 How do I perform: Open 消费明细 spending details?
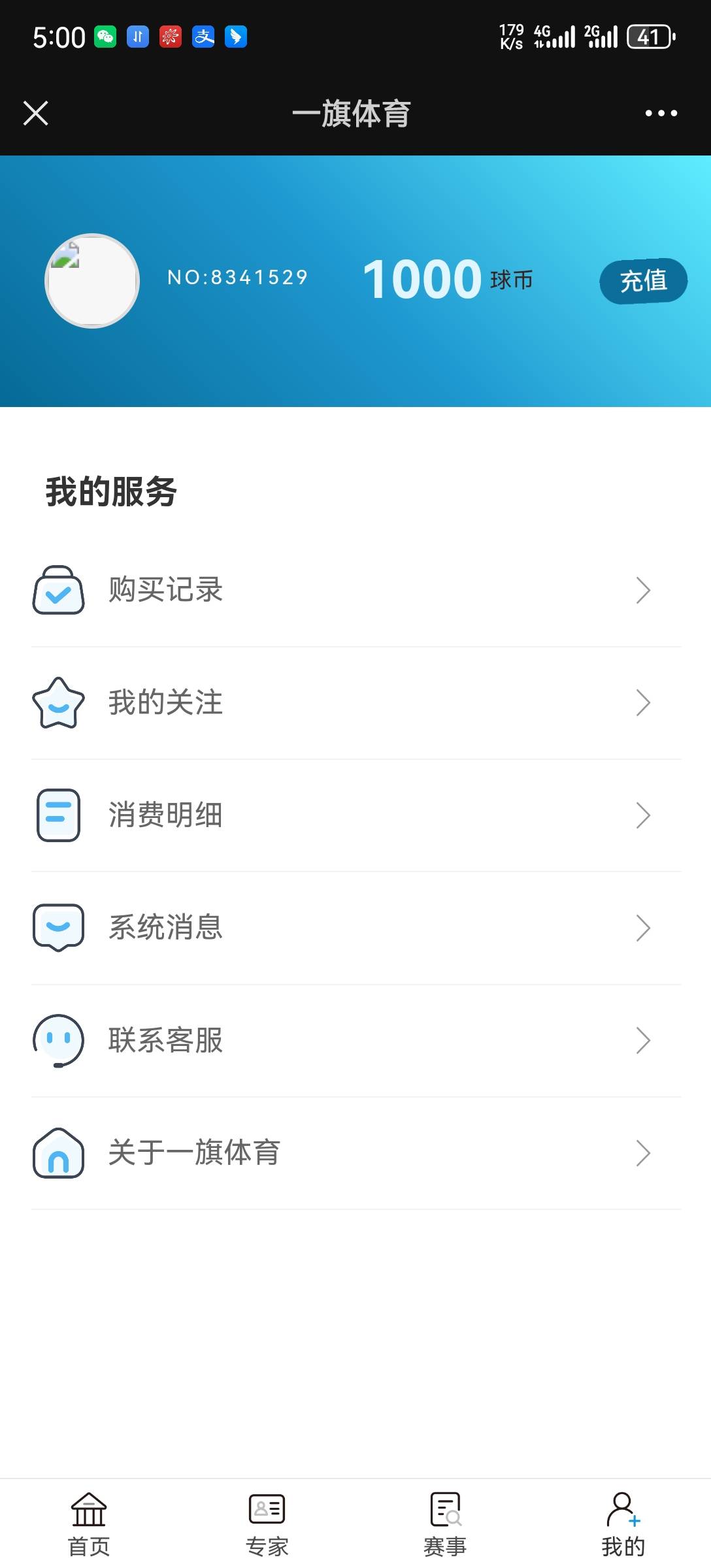click(356, 815)
